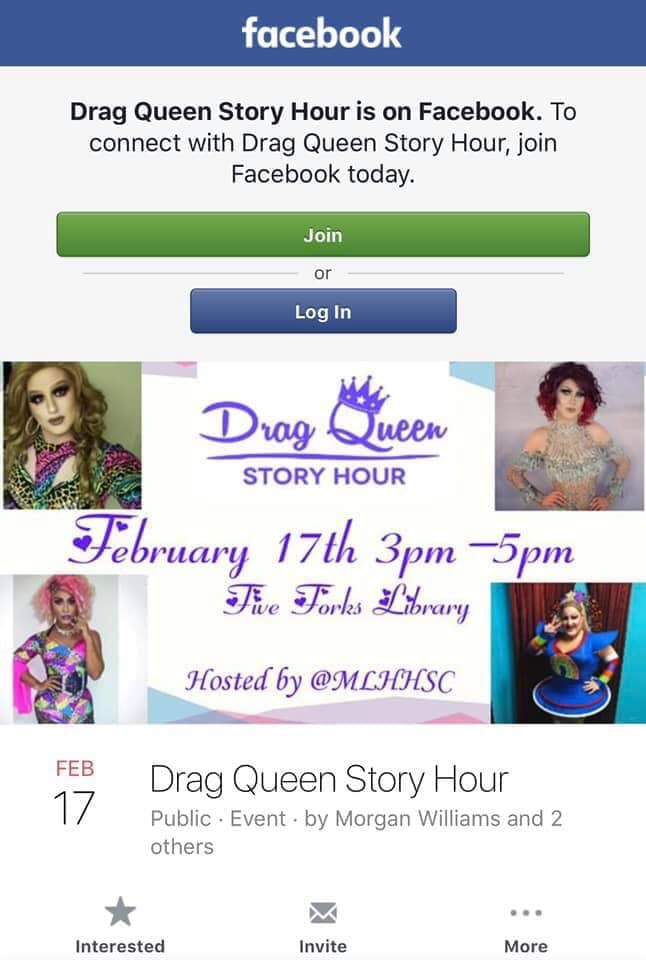Image resolution: width=646 pixels, height=960 pixels.
Task: Tap the green Join button
Action: click(x=322, y=235)
